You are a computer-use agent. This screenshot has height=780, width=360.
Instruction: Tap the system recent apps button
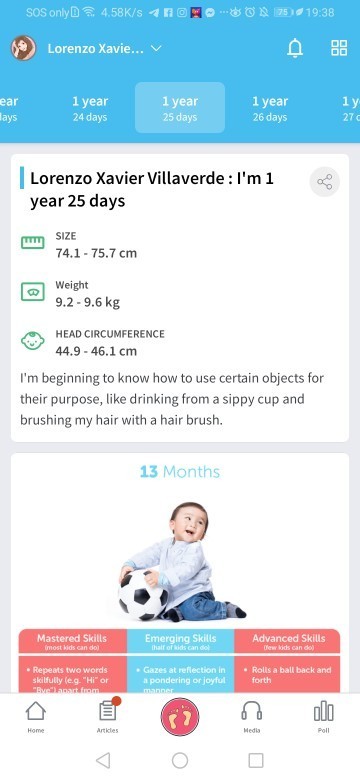(x=256, y=760)
